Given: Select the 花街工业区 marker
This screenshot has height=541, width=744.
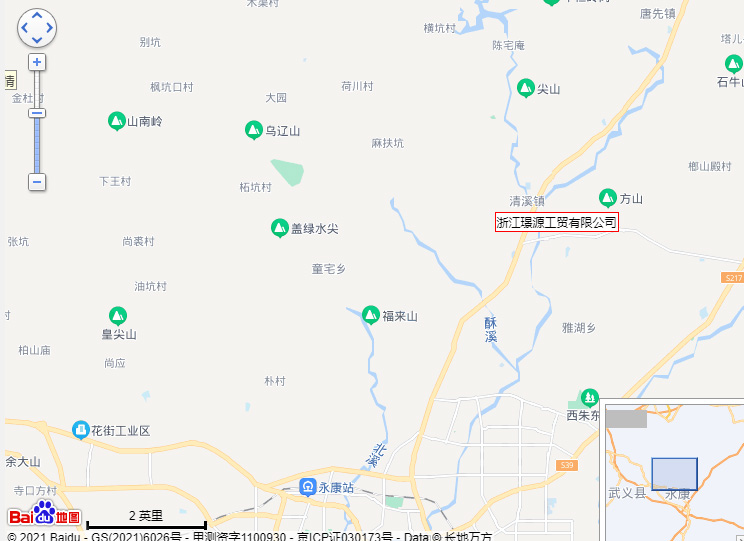Looking at the screenshot, I should coord(81,430).
